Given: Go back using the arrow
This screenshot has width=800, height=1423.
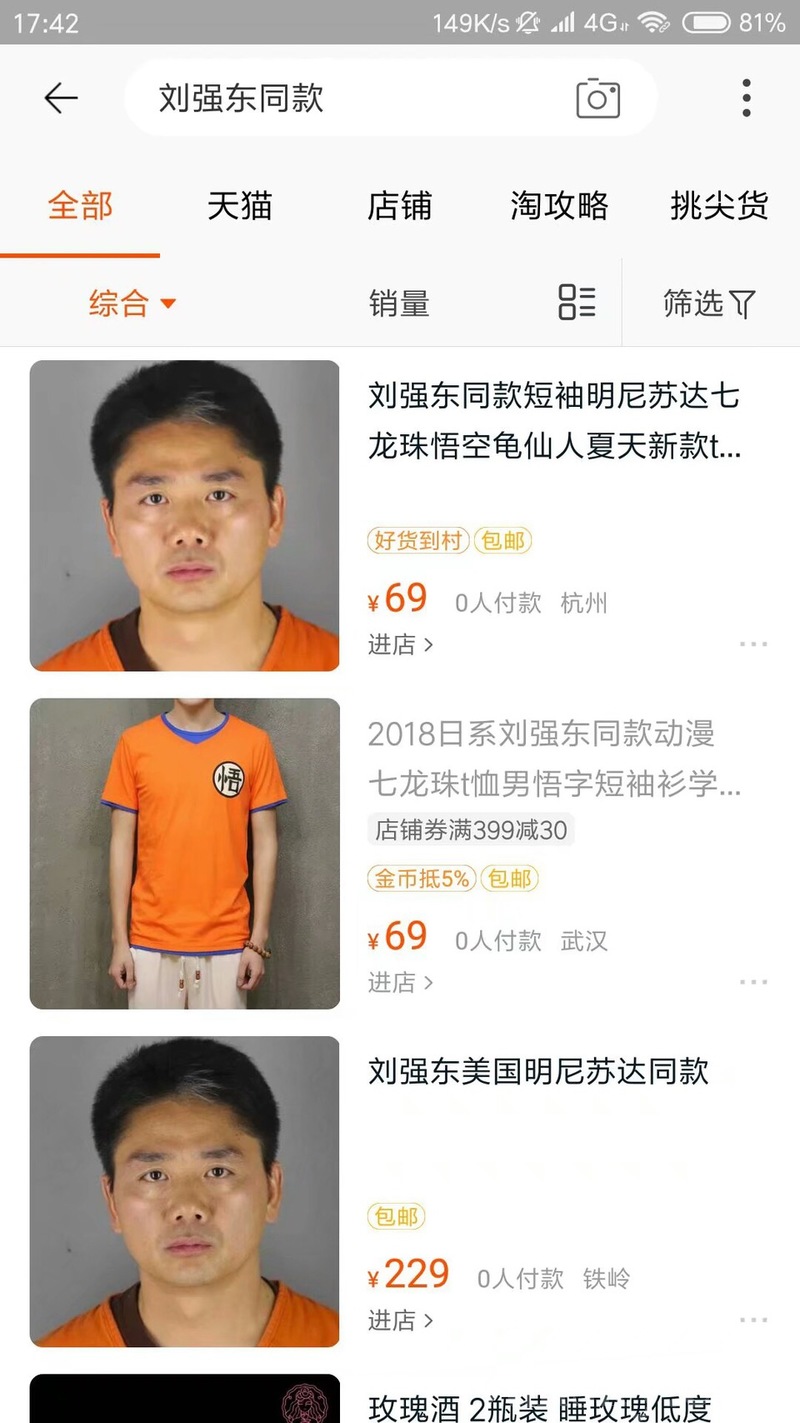Looking at the screenshot, I should point(61,98).
